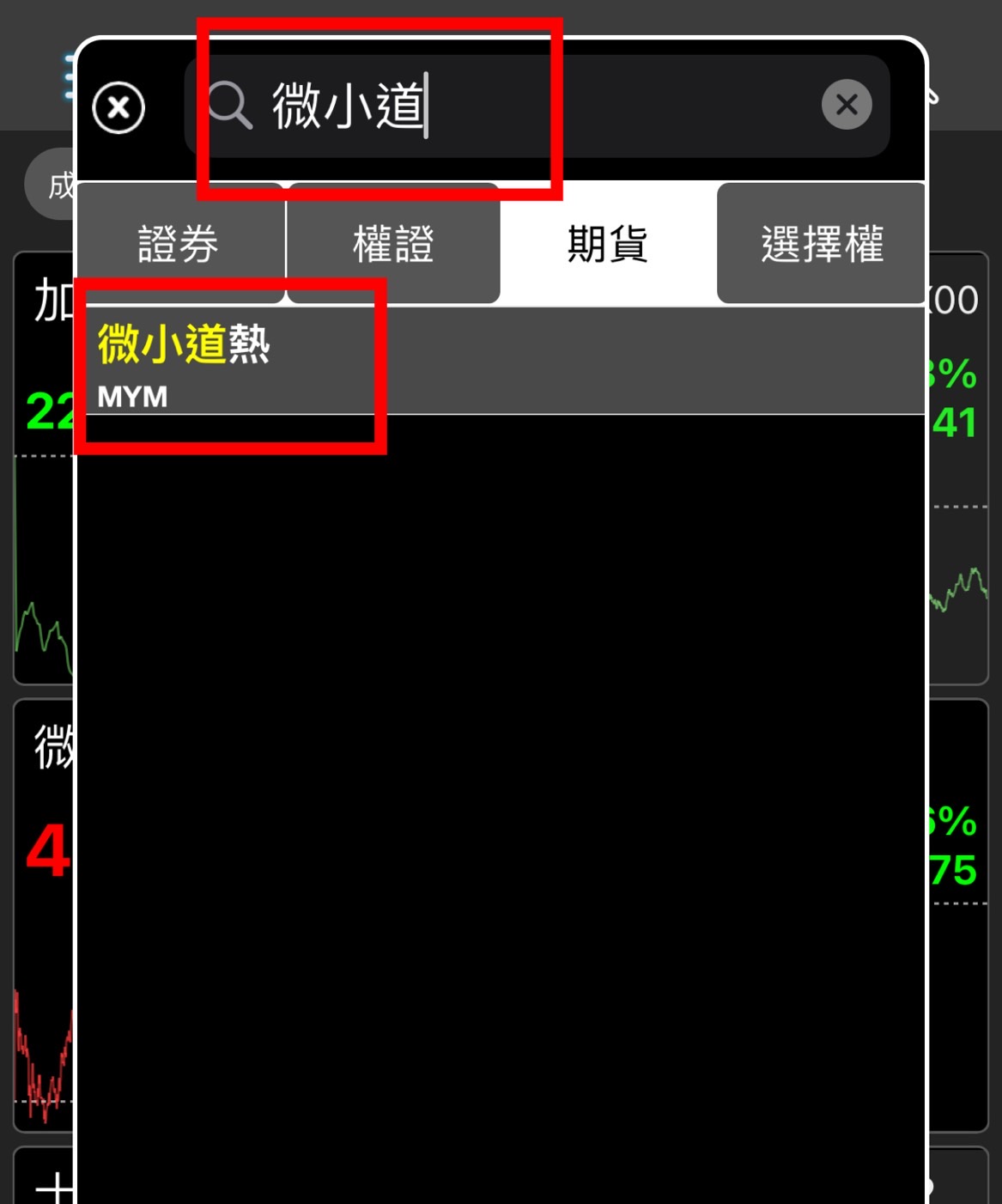This screenshot has height=1204, width=1002.
Task: Clear the search text
Action: (x=846, y=105)
